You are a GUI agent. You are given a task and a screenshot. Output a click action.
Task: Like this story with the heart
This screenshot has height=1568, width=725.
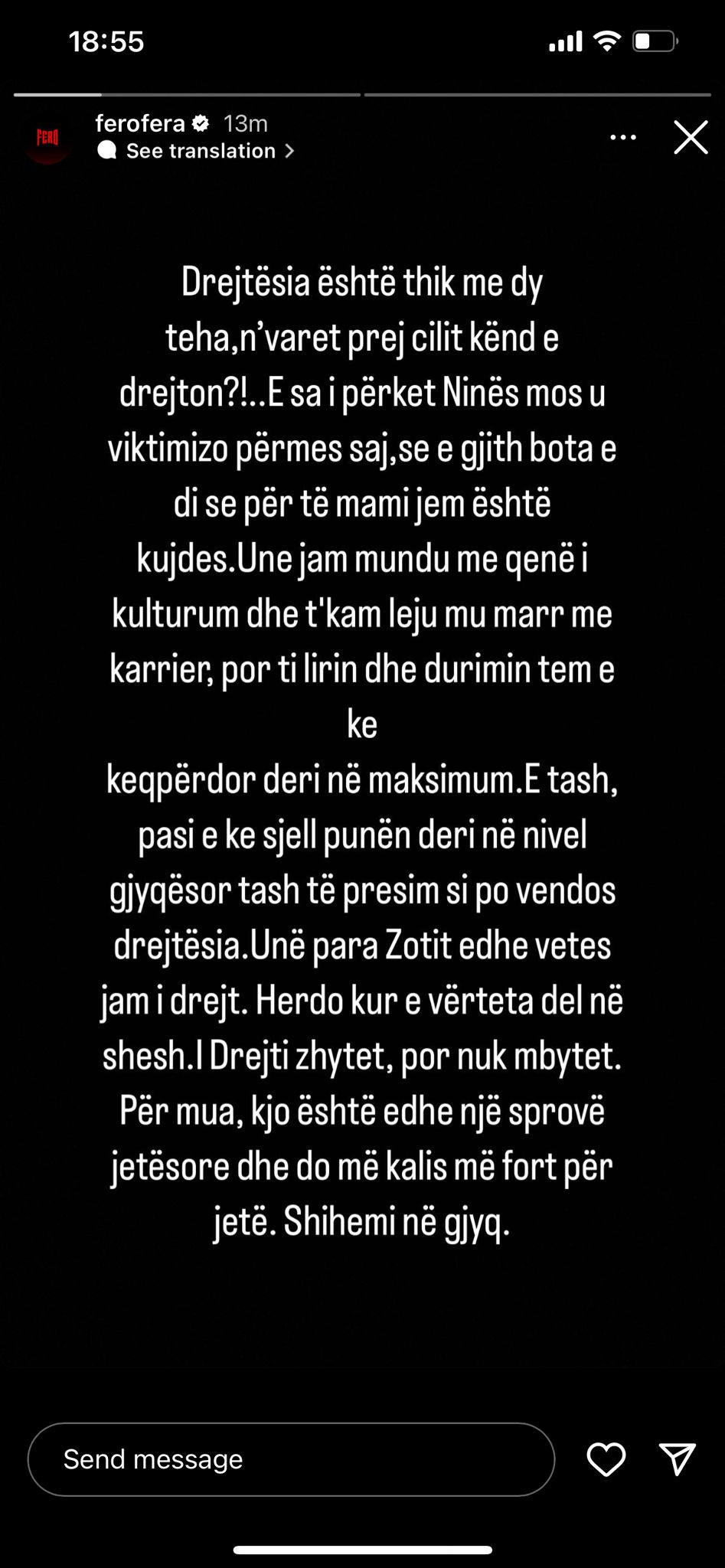click(606, 1459)
